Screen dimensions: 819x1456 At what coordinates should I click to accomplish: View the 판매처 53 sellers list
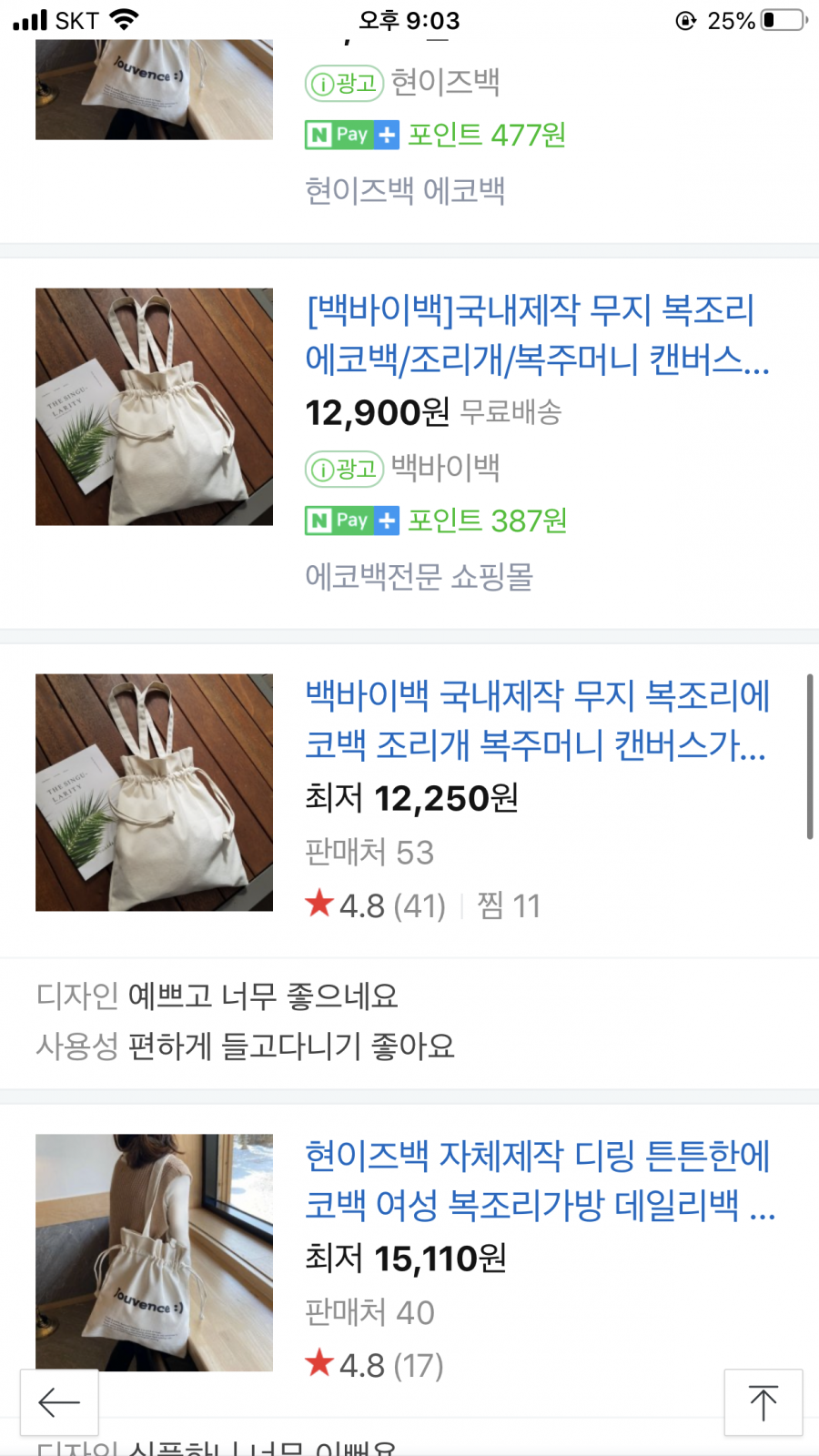click(x=369, y=853)
